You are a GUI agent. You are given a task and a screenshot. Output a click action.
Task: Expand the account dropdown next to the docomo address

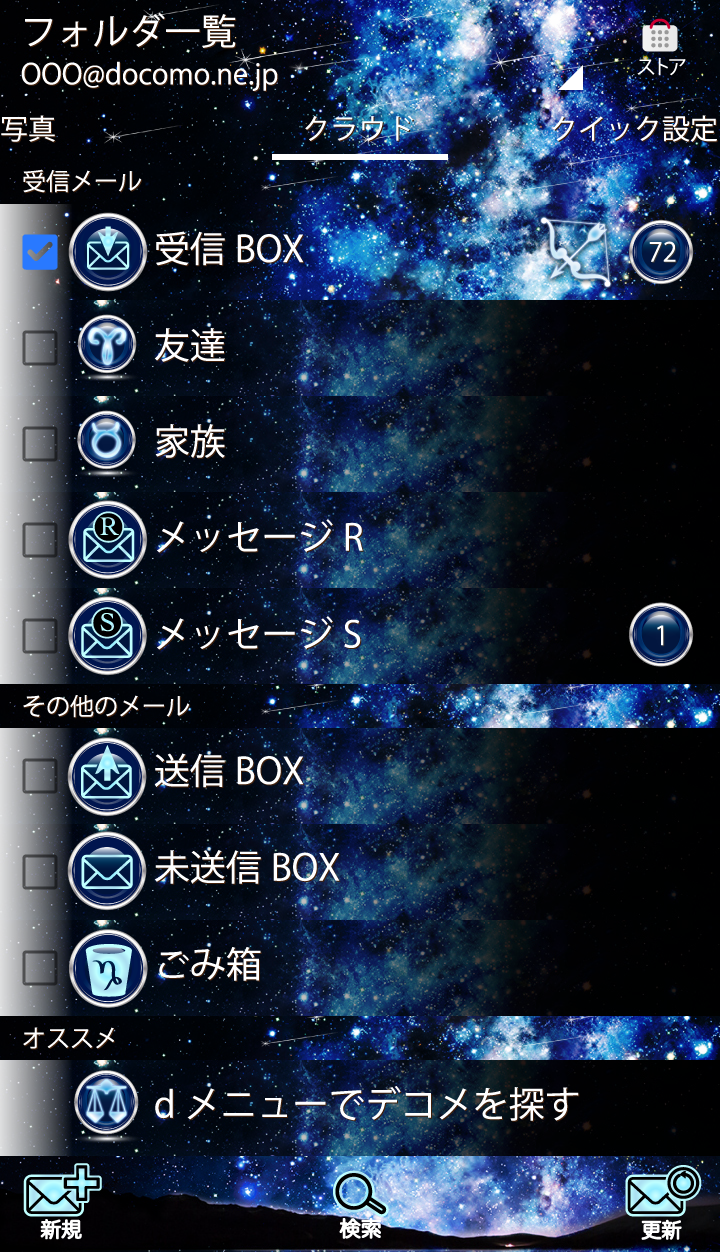tap(571, 78)
